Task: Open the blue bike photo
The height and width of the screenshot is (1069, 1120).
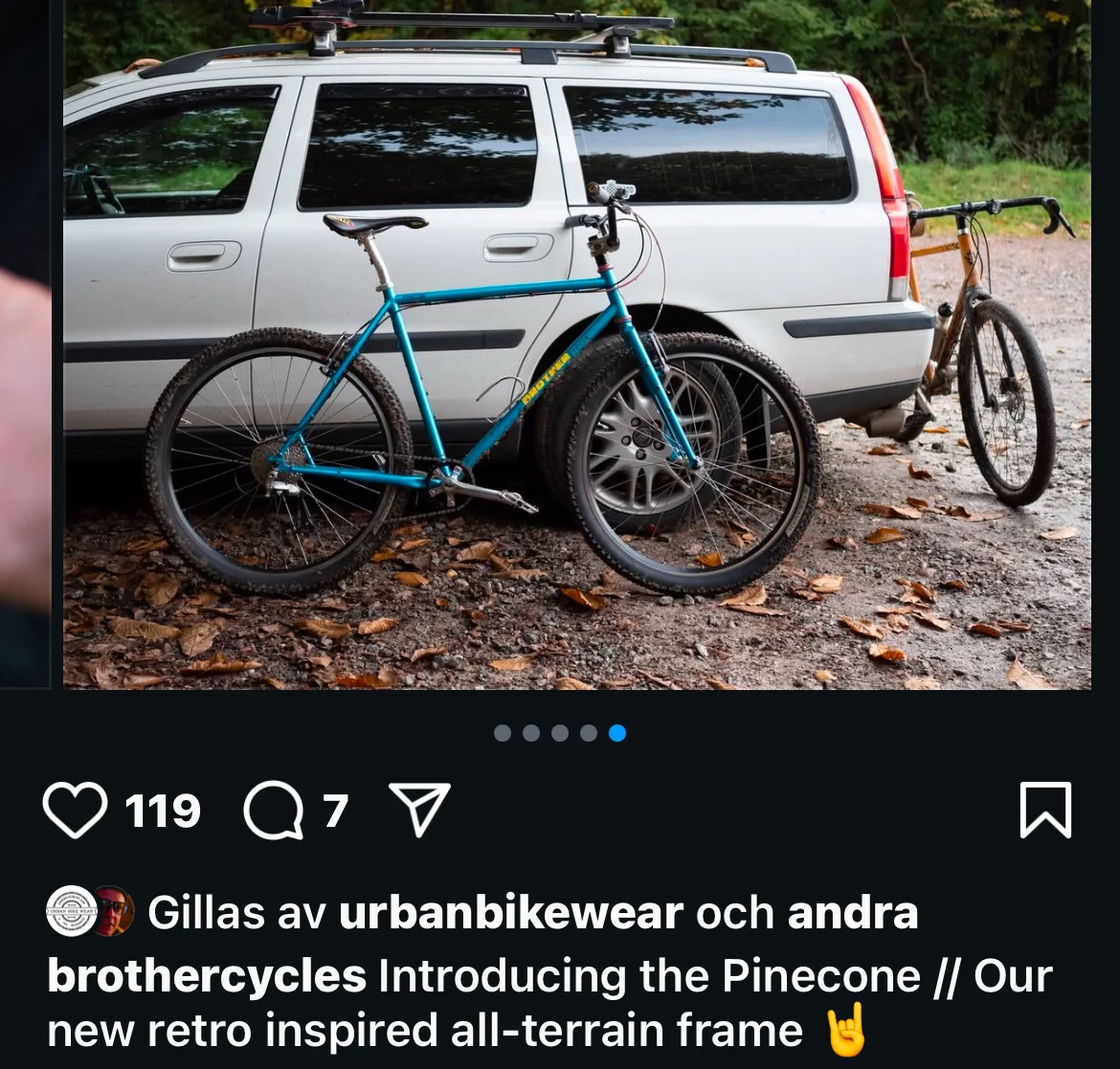Action: [577, 345]
